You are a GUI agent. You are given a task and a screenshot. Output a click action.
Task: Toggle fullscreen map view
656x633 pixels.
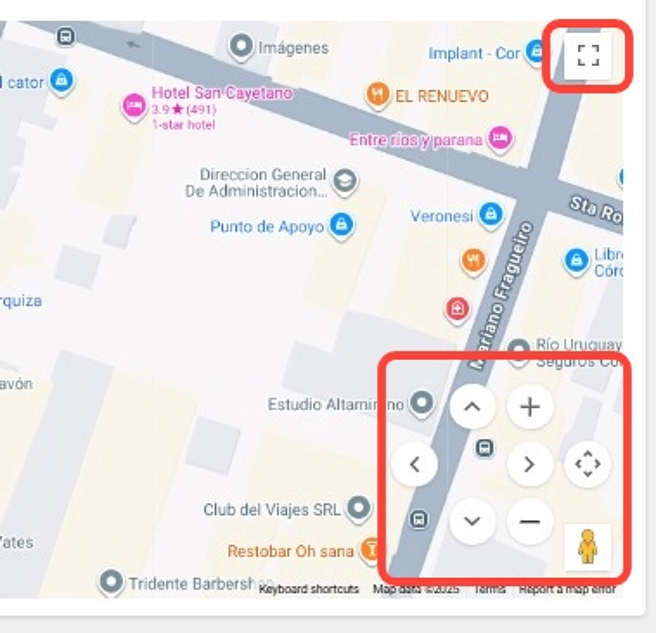pos(588,55)
